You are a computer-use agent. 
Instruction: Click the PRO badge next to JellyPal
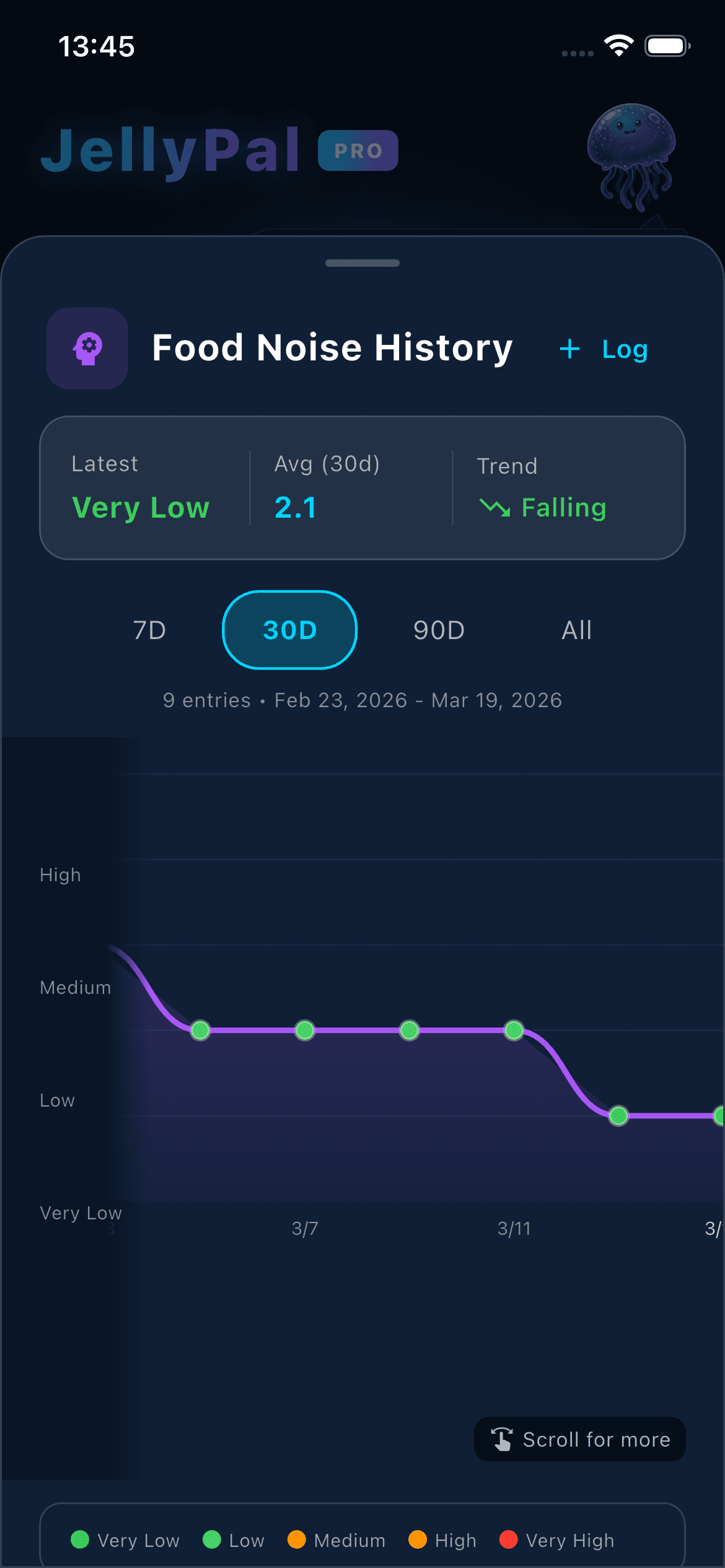point(357,150)
